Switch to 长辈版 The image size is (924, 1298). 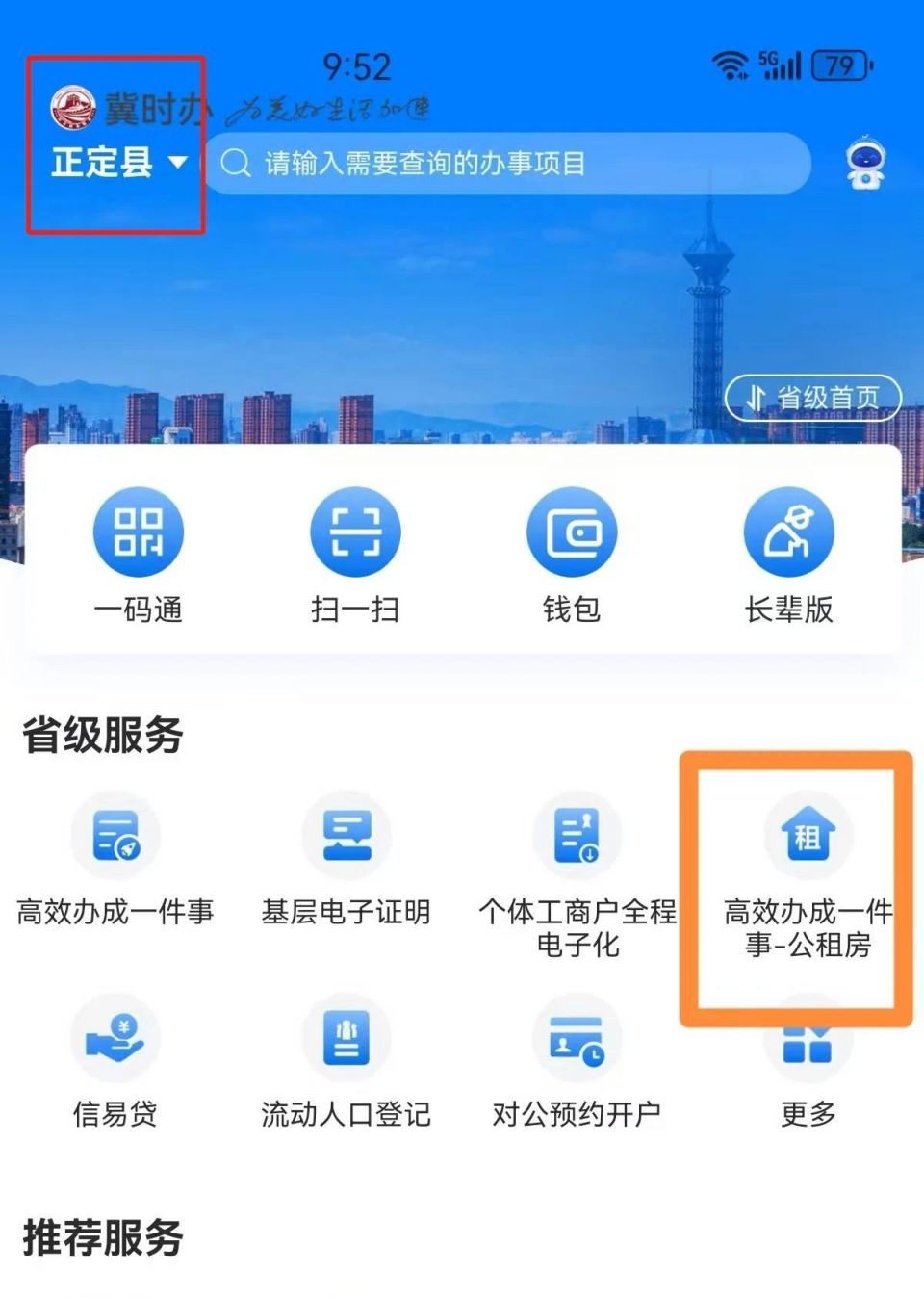[788, 556]
